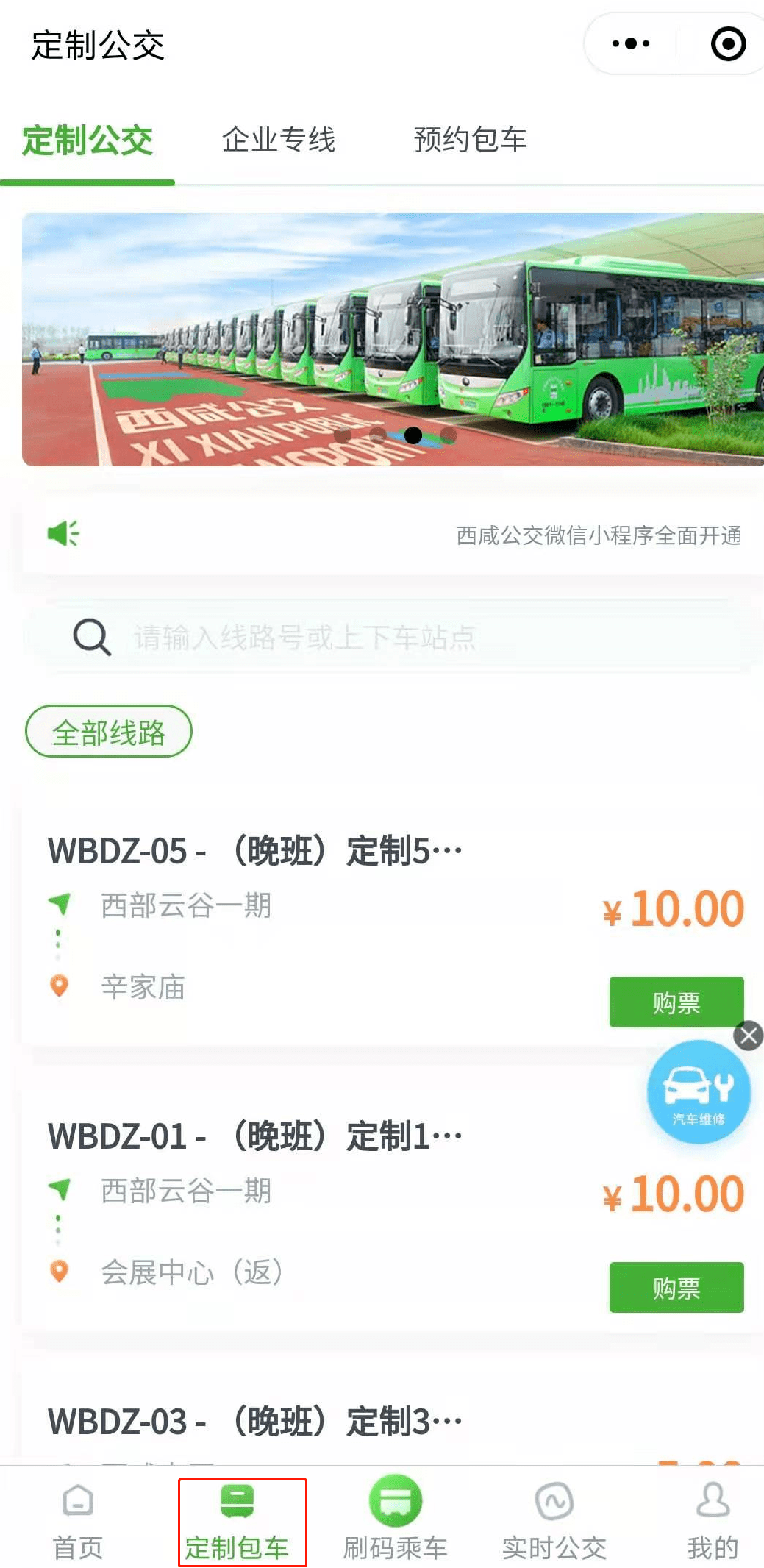Switch to the 企业专线 tab
The image size is (764, 1568).
pos(279,140)
